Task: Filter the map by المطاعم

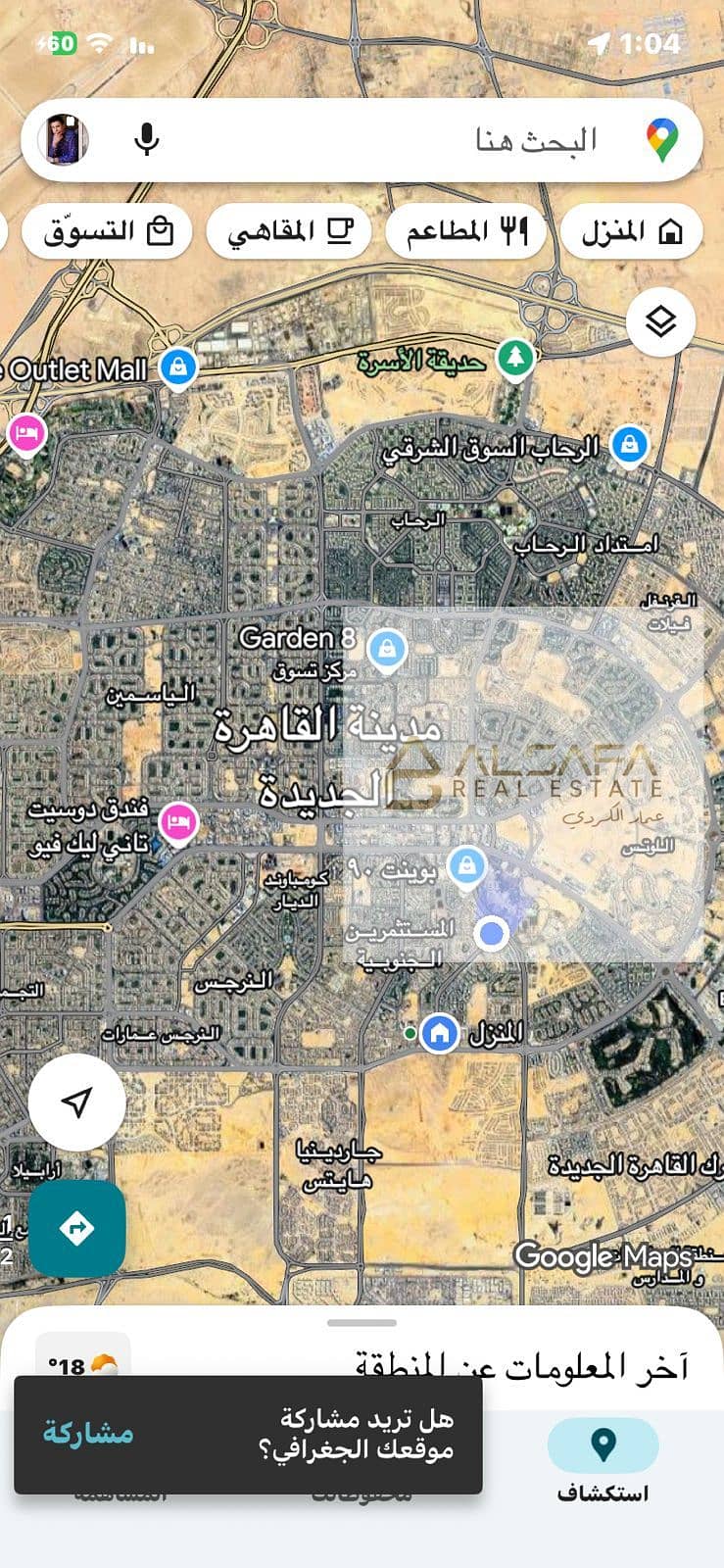Action: [466, 231]
